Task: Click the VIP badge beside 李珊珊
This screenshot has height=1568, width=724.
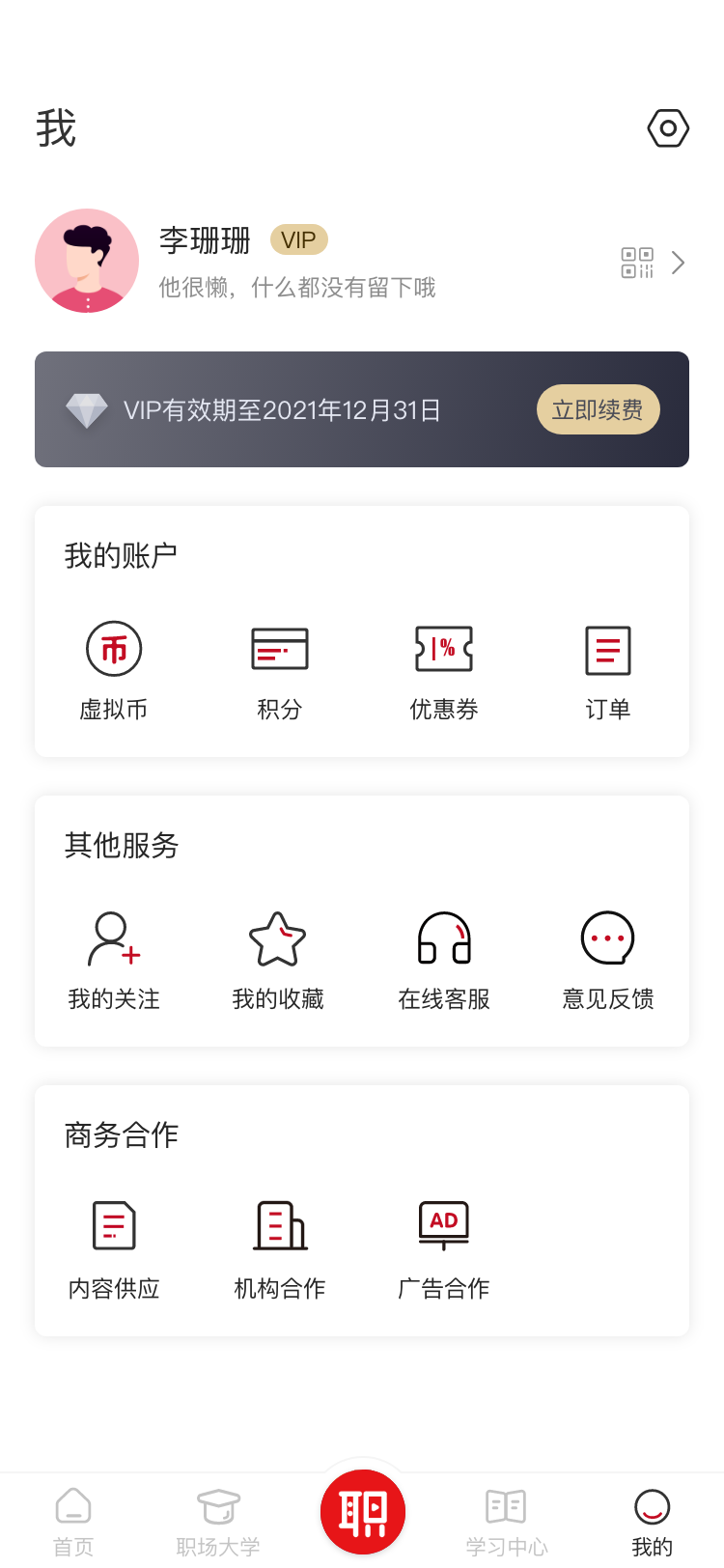Action: click(x=298, y=239)
